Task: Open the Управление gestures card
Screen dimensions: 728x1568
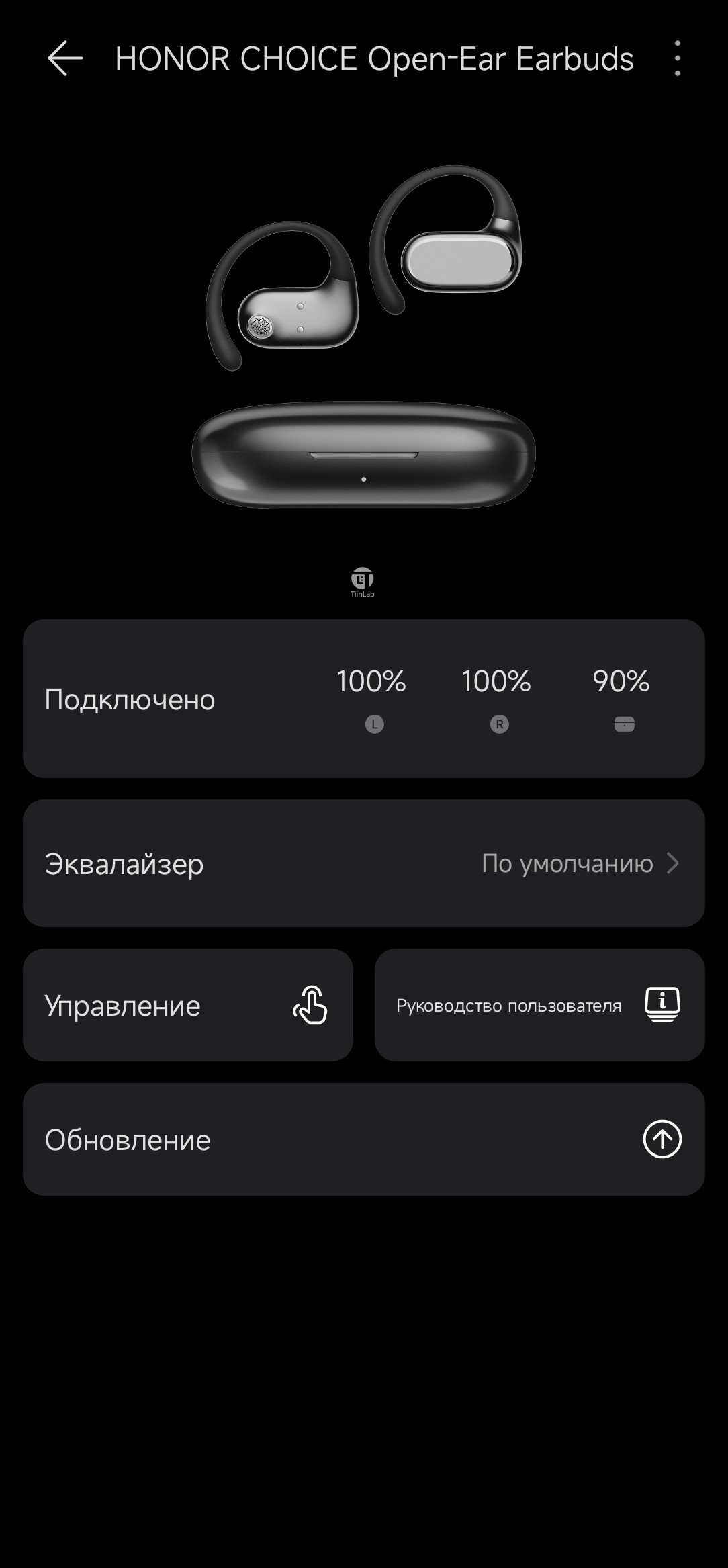Action: (188, 1005)
